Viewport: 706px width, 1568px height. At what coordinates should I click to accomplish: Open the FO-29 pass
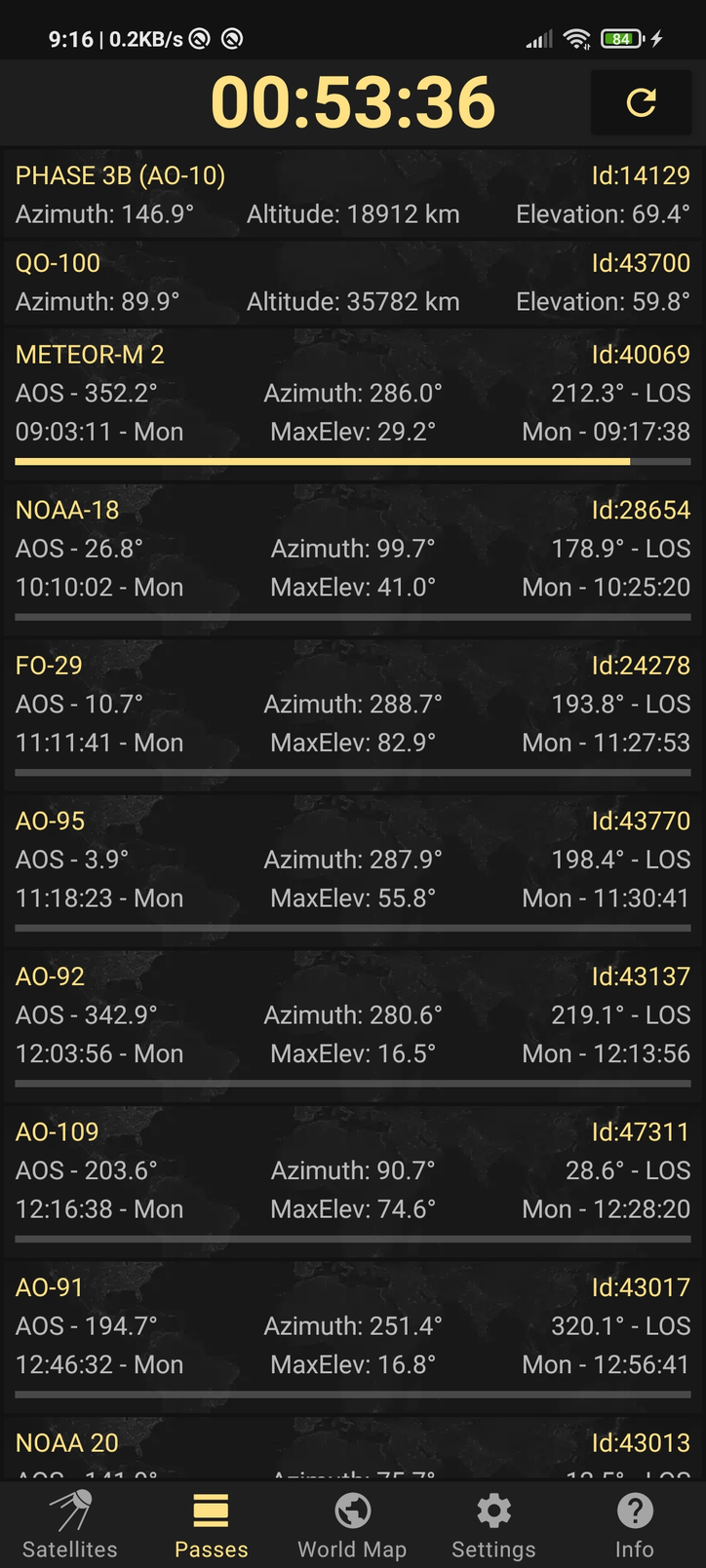coord(353,715)
